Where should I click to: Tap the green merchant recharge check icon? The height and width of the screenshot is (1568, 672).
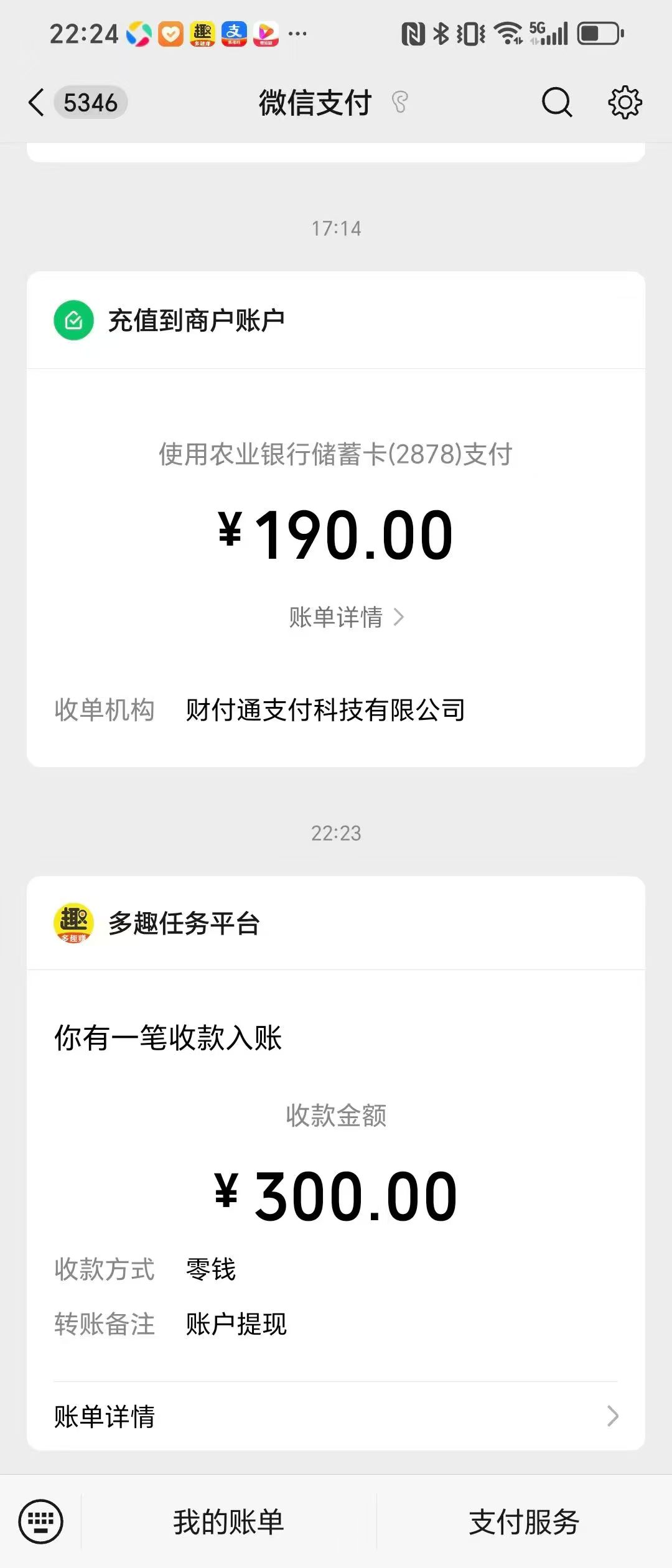pyautogui.click(x=73, y=319)
